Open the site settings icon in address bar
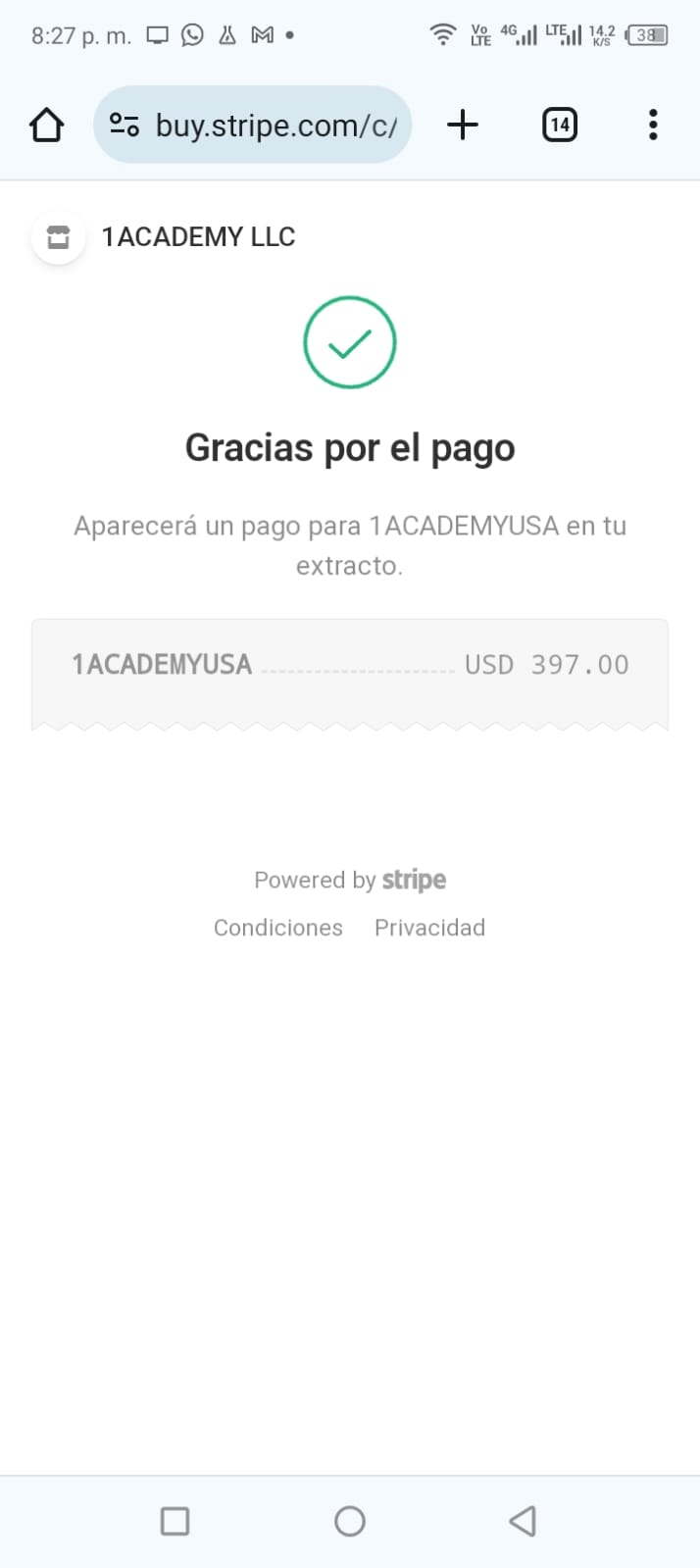700x1568 pixels. click(125, 125)
